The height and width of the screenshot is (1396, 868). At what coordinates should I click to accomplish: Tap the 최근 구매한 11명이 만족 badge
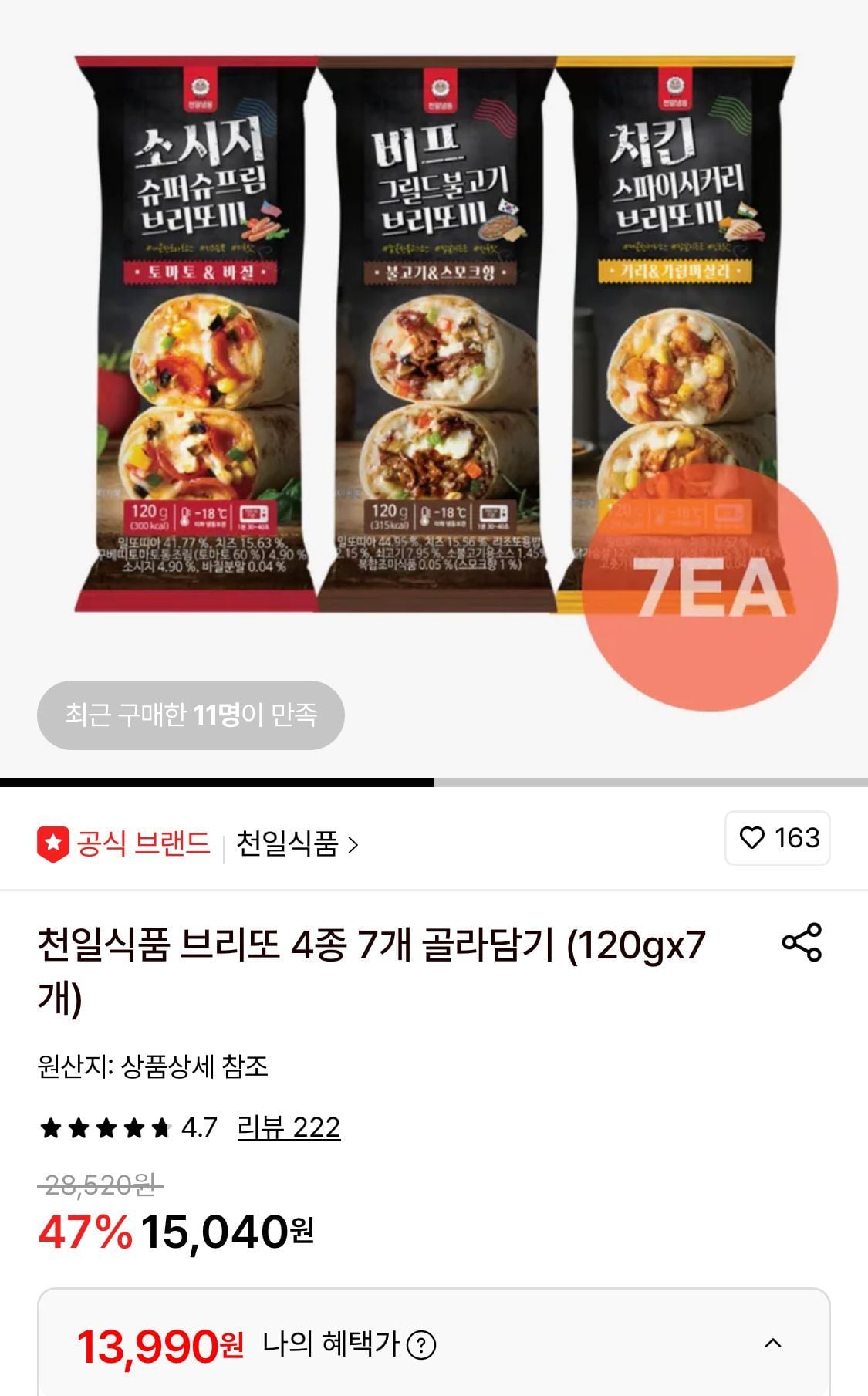coord(191,715)
